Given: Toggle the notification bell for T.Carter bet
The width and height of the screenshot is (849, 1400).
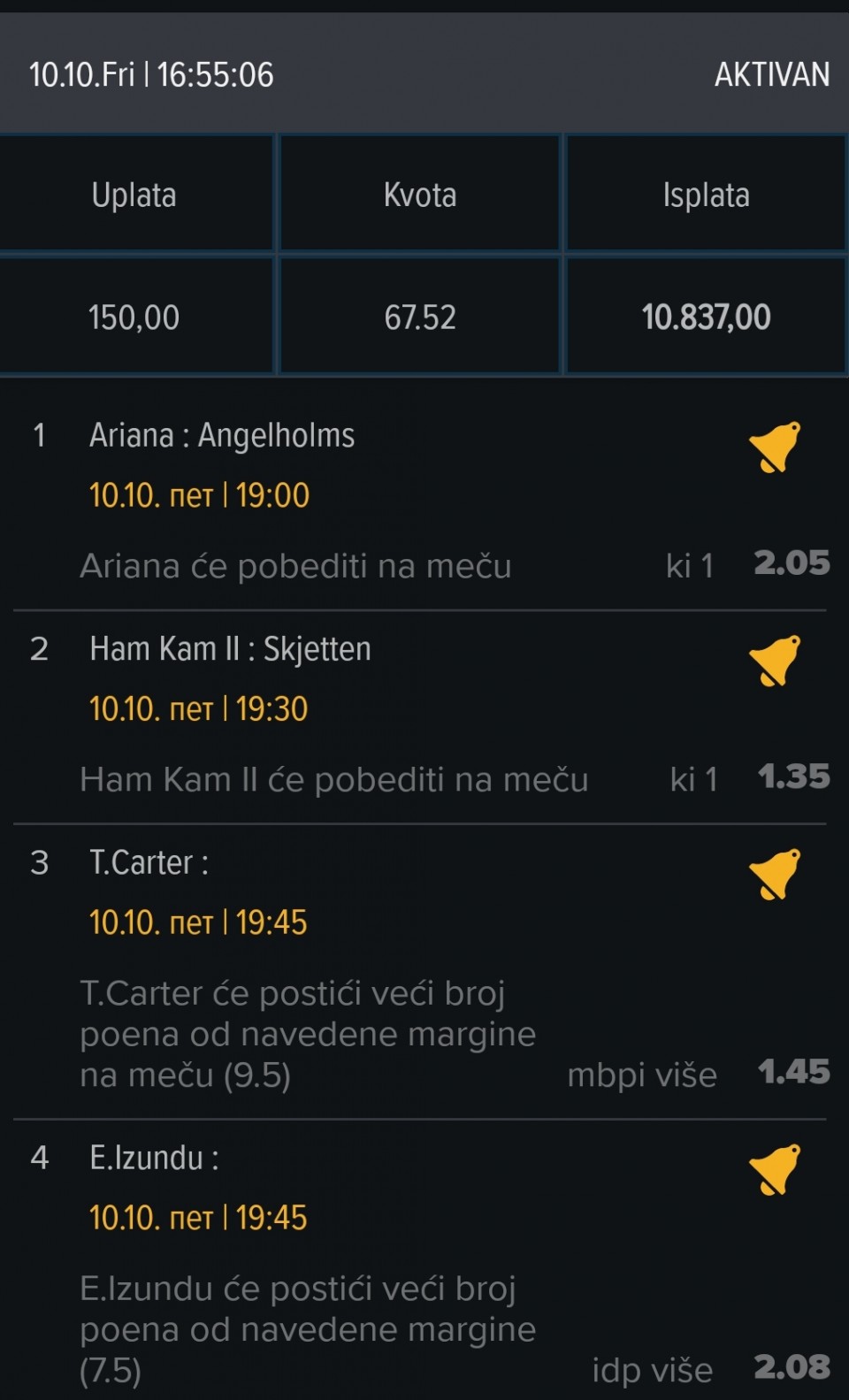Looking at the screenshot, I should coord(775,875).
